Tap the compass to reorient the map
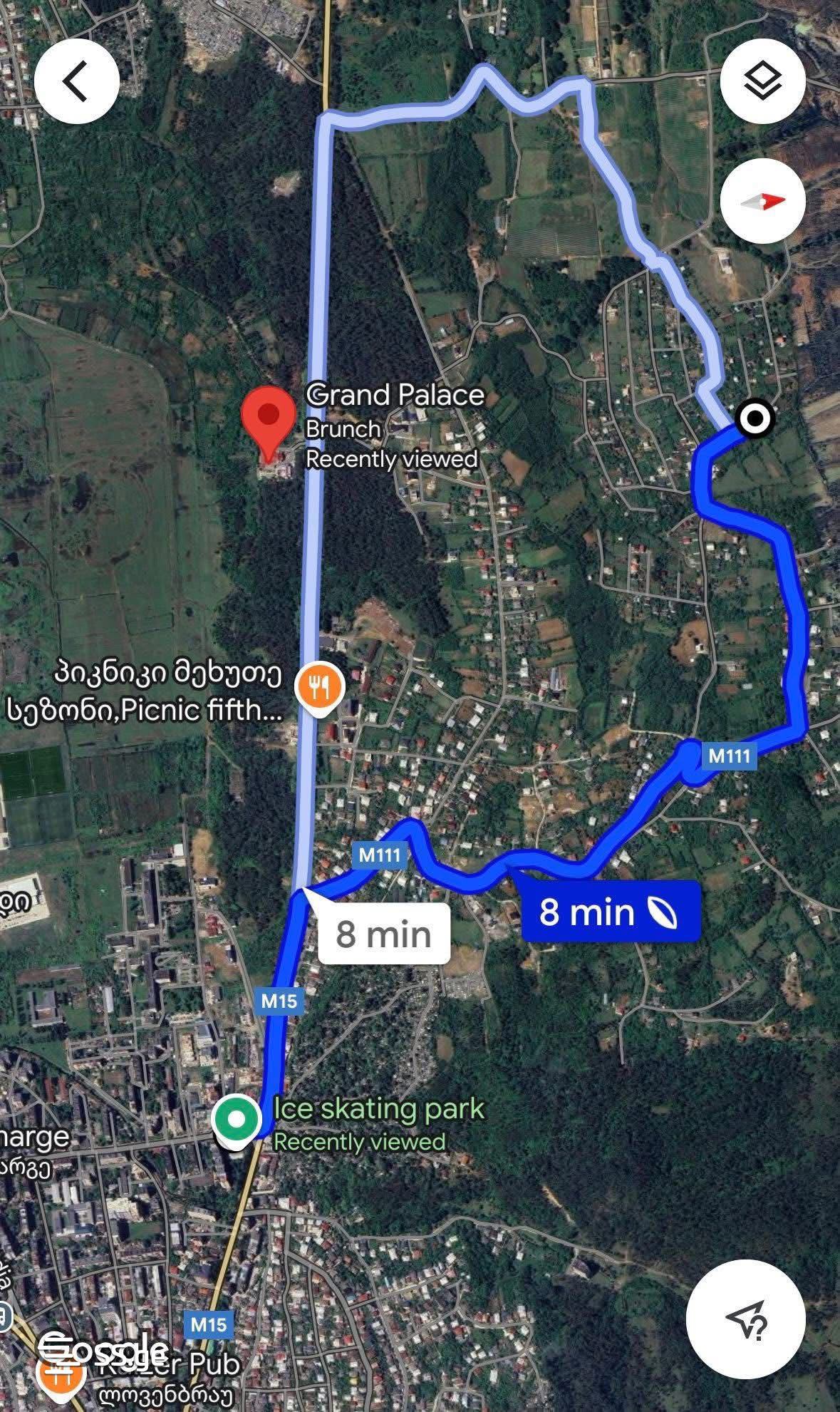 click(x=762, y=202)
